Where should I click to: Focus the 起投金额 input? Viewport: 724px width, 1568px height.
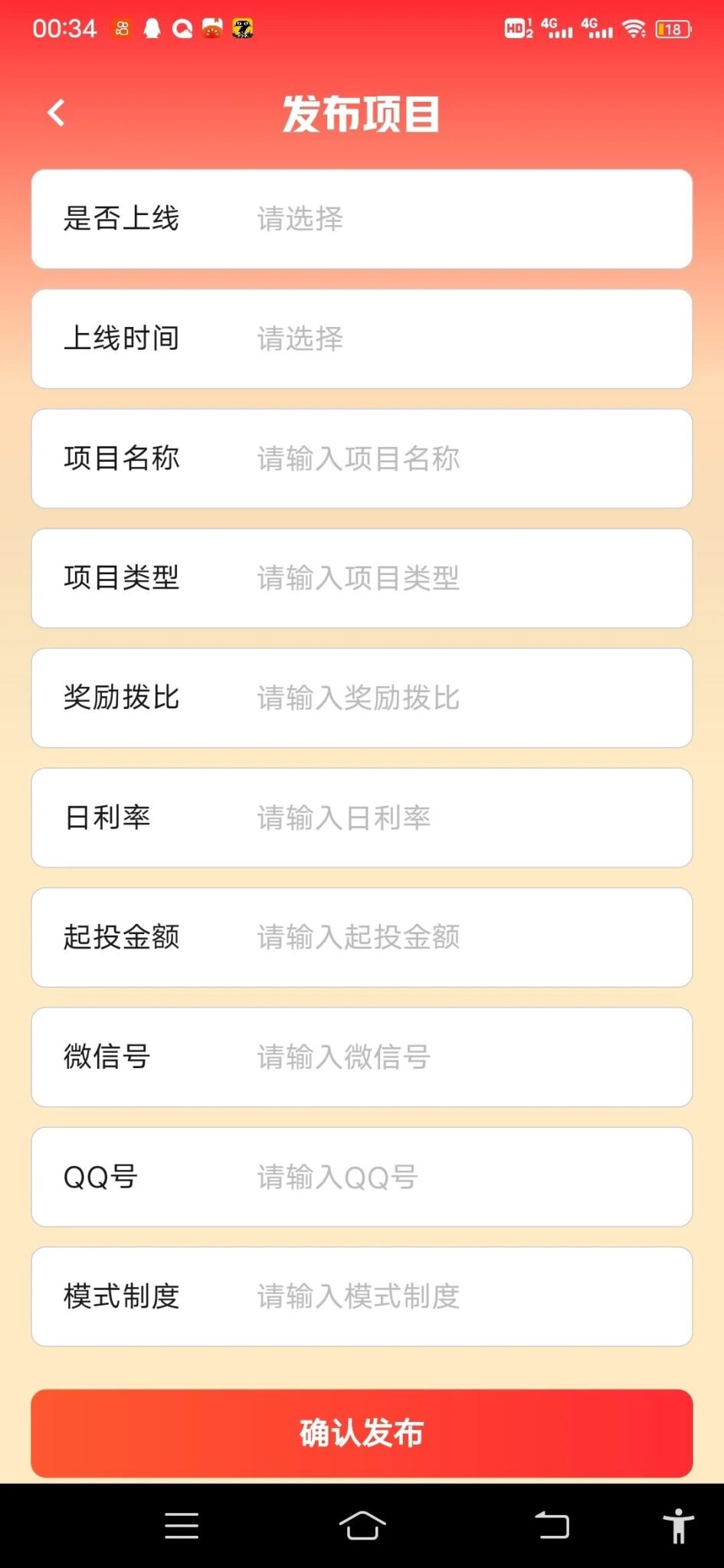460,937
